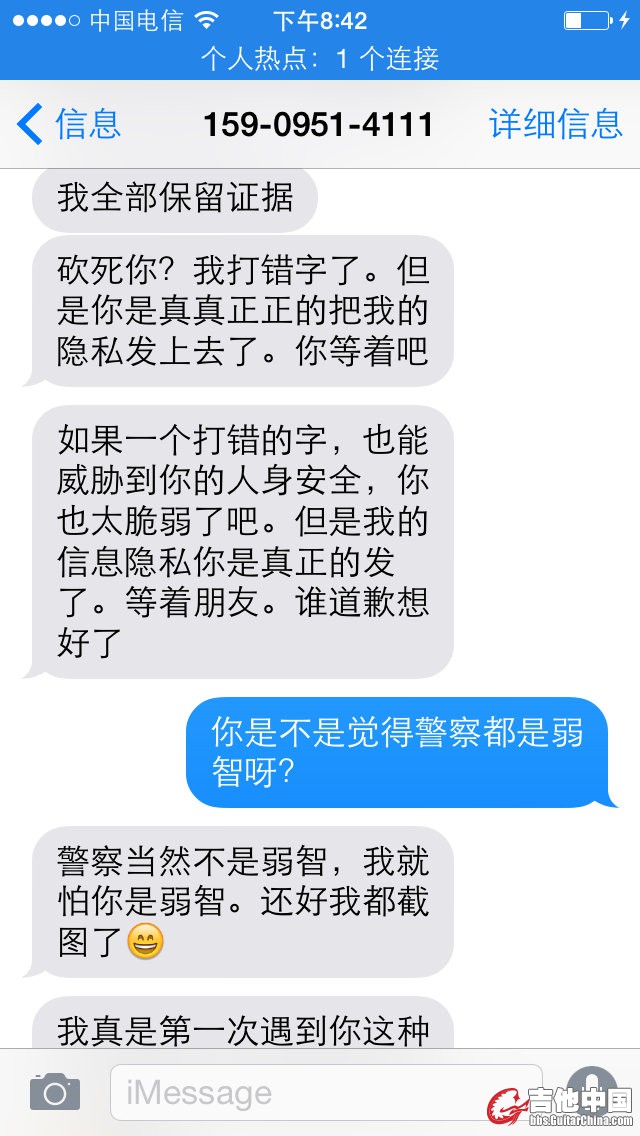Go back to the 信息 list

click(68, 124)
